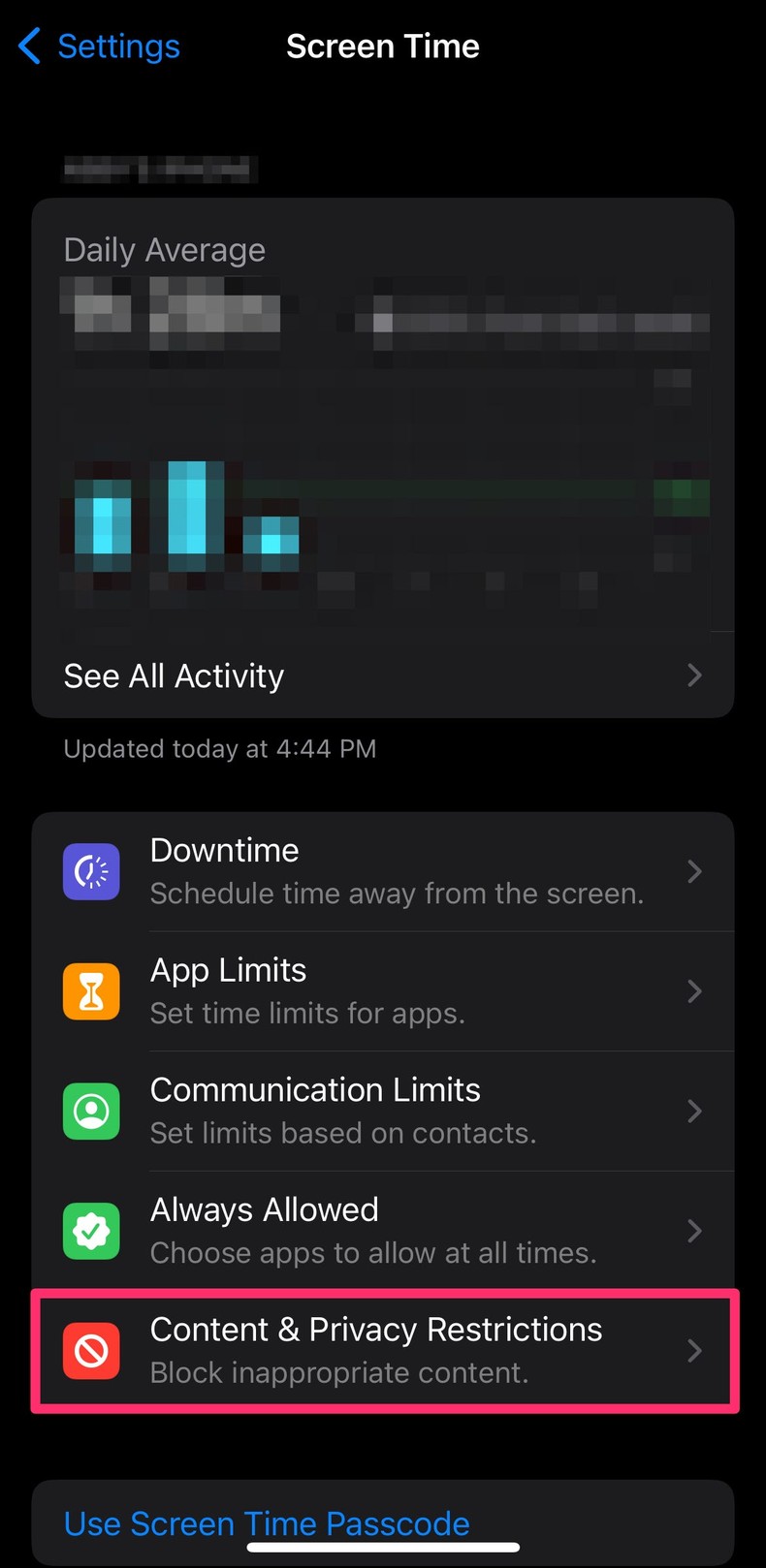The height and width of the screenshot is (1568, 766).
Task: Tap the Screen Time title
Action: [x=382, y=45]
